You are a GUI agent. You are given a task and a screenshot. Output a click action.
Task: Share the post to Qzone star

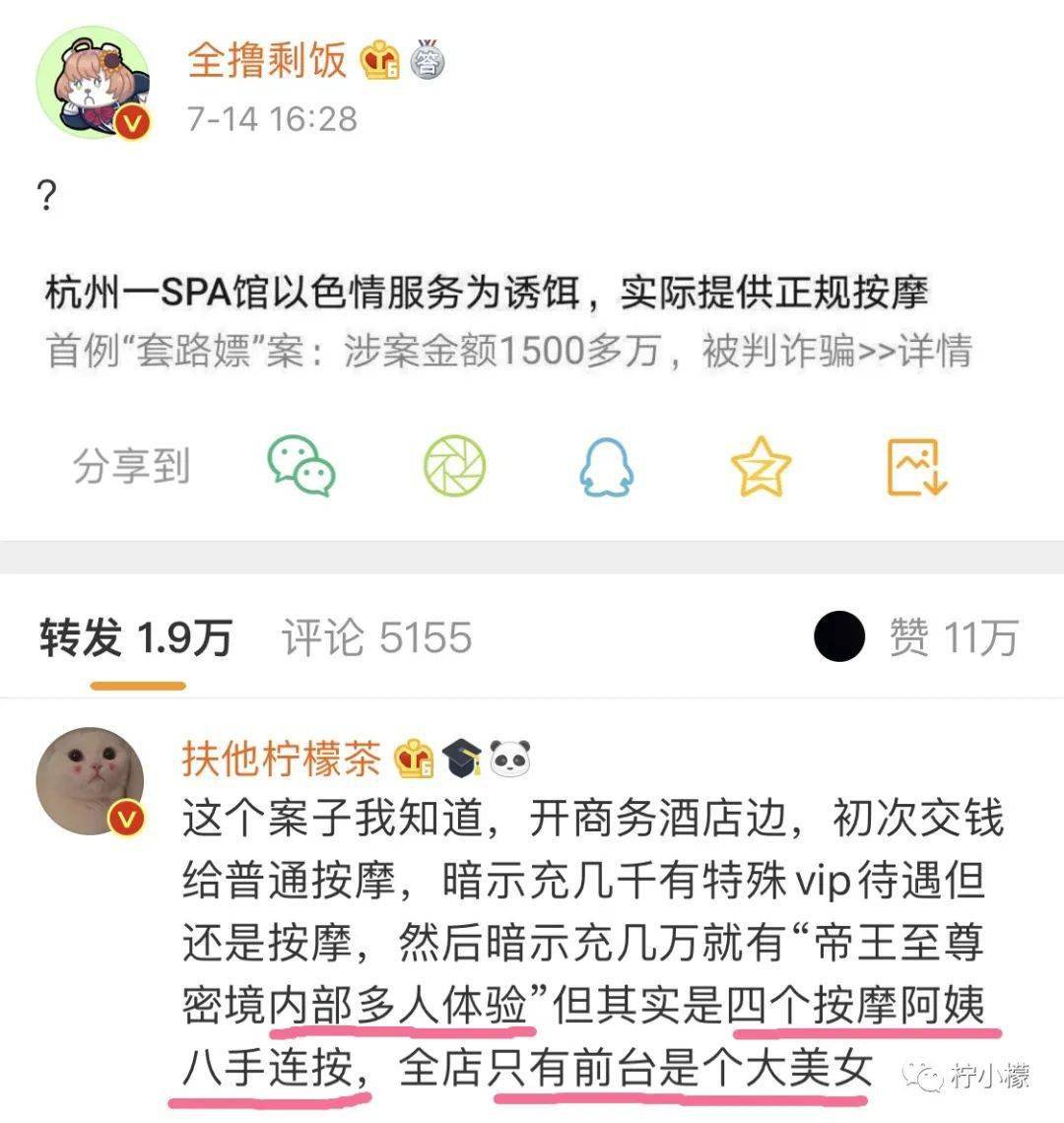(761, 466)
